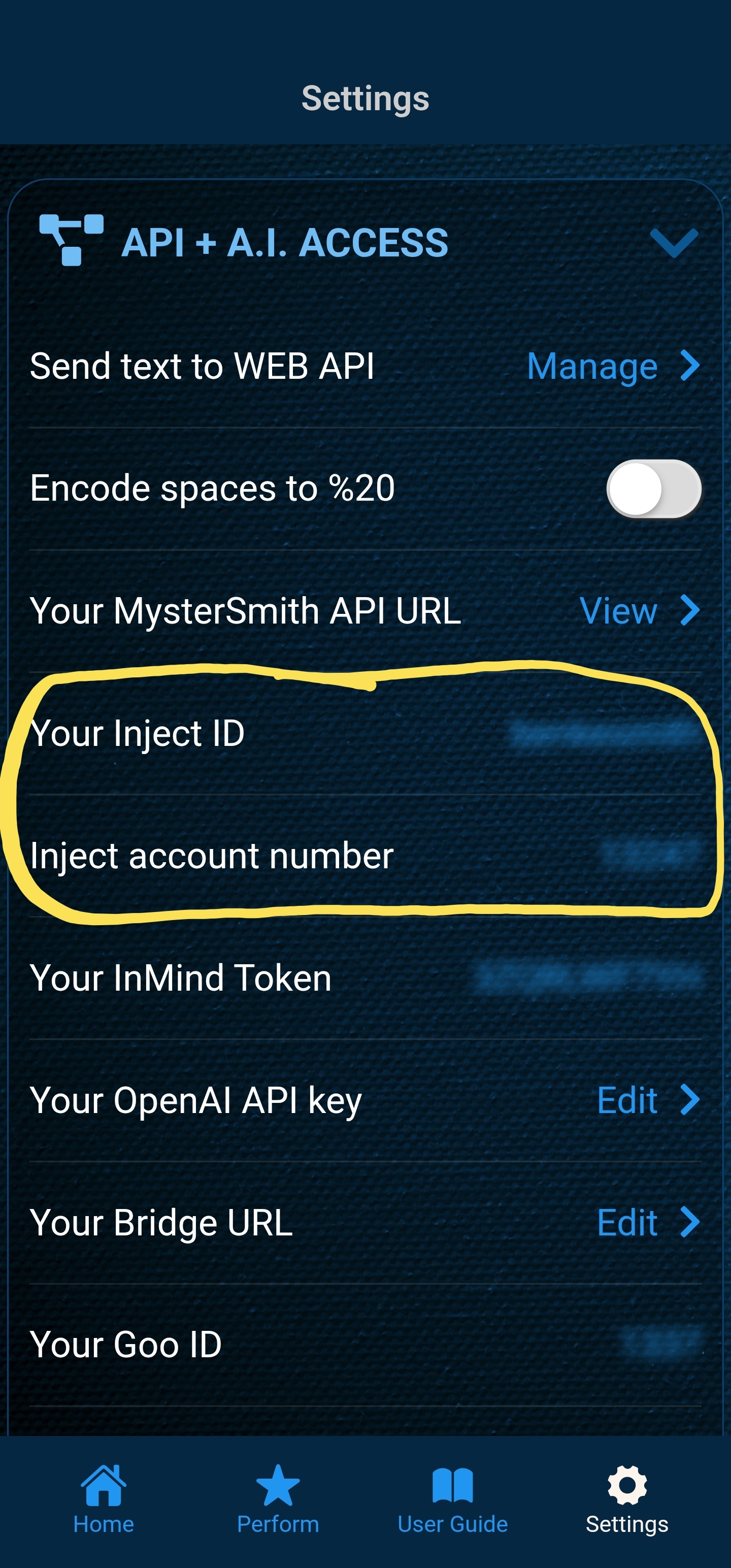The width and height of the screenshot is (731, 1568).
Task: View your MysterSmith API URL
Action: (638, 610)
